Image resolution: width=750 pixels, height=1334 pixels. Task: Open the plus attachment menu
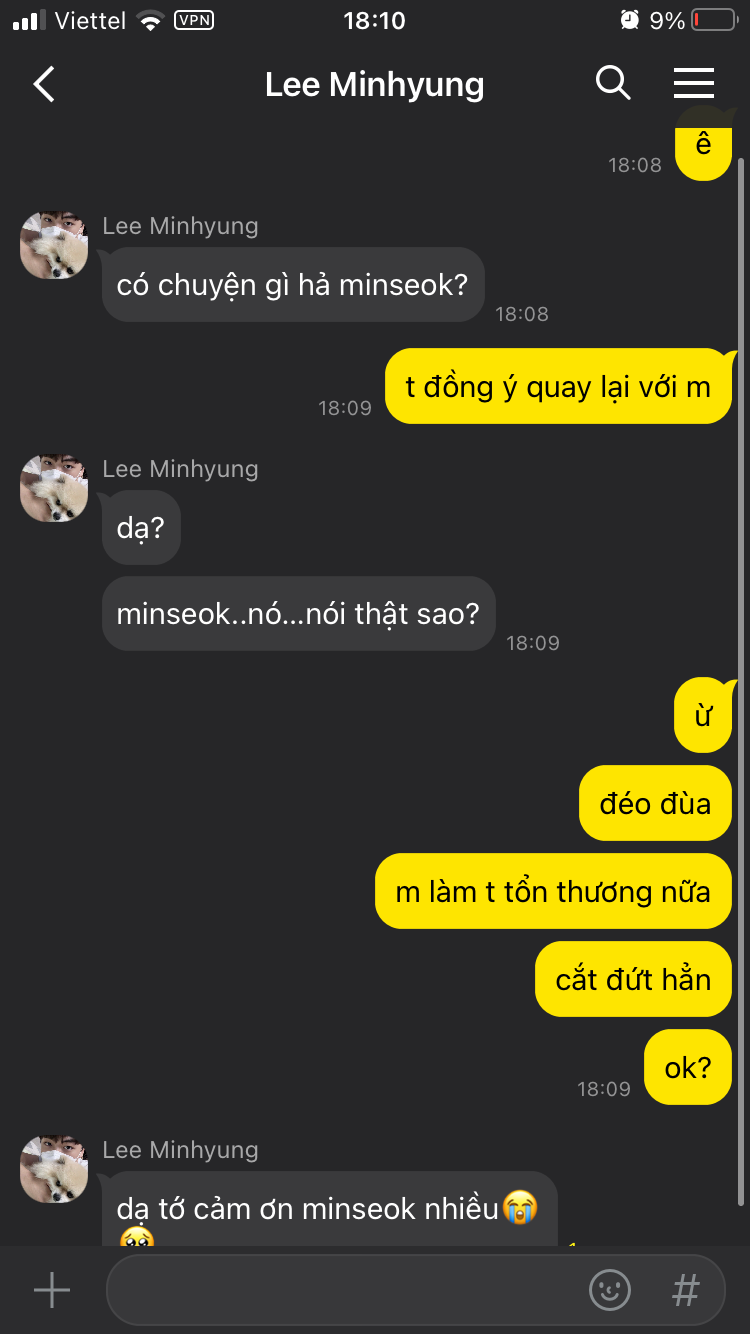pos(52,1290)
